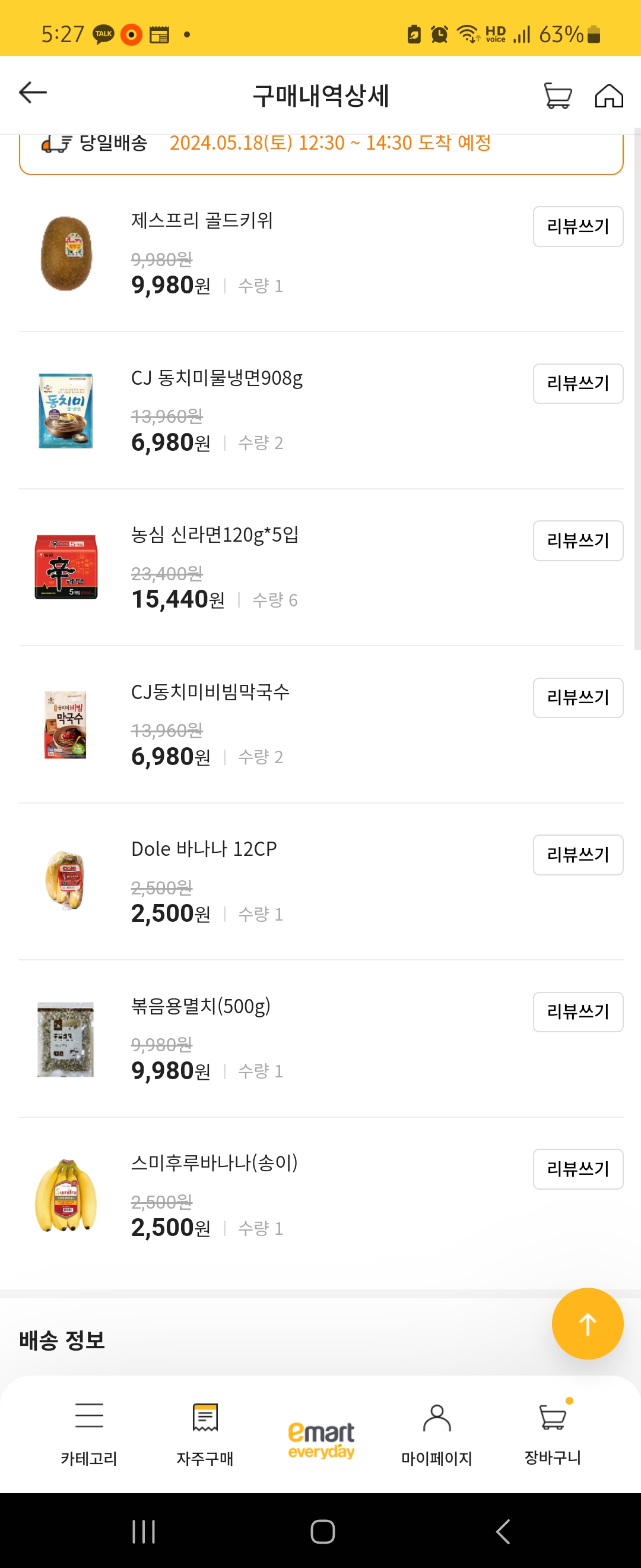View the 제스프리 골드키위 product image
This screenshot has height=1568, width=641.
coord(66,253)
